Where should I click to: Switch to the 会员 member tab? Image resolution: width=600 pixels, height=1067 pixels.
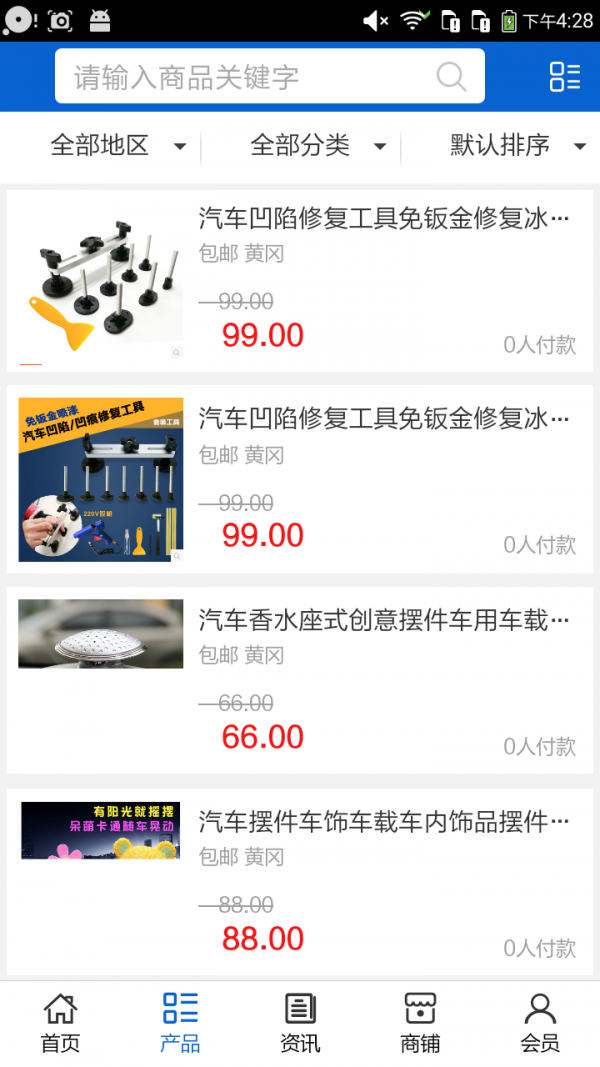540,1023
